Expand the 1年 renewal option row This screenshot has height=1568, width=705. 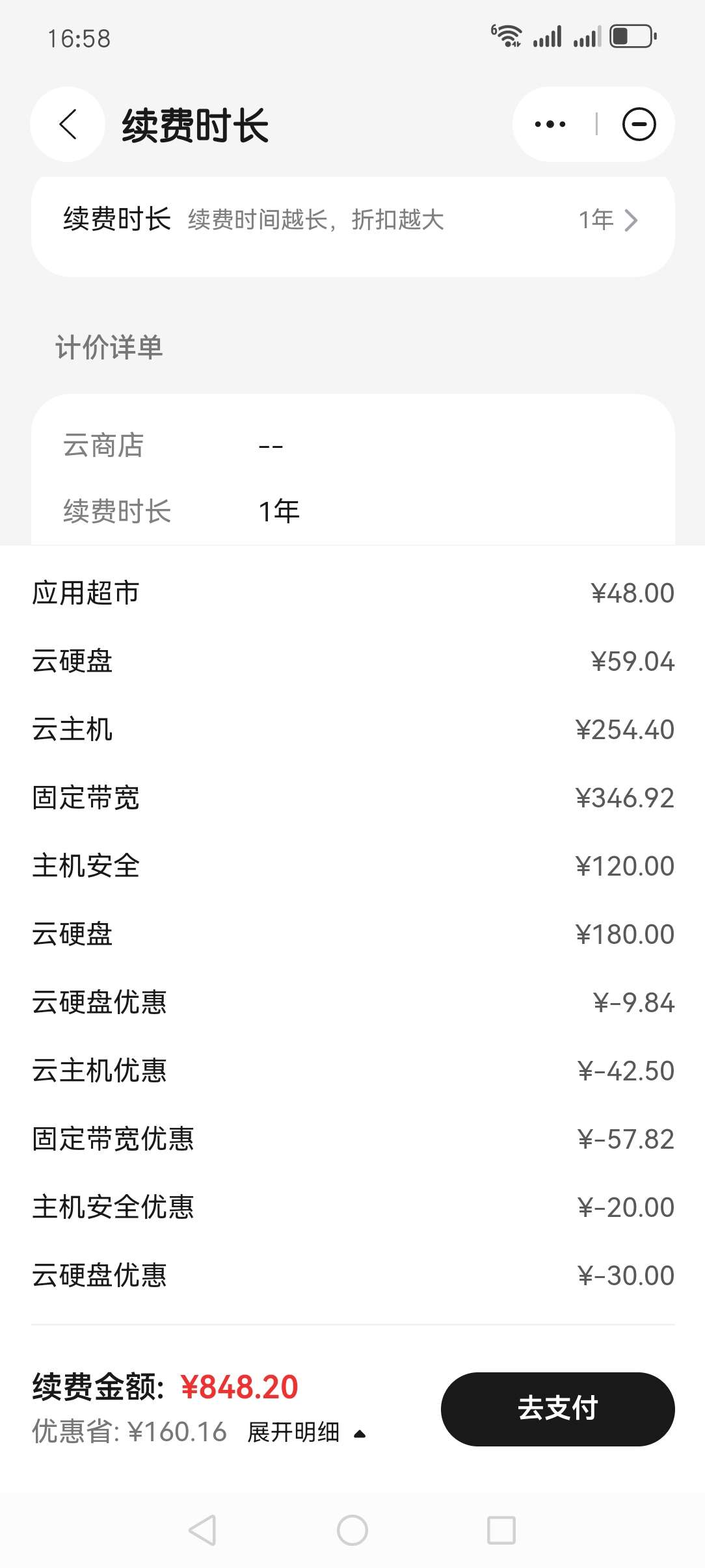coord(596,221)
